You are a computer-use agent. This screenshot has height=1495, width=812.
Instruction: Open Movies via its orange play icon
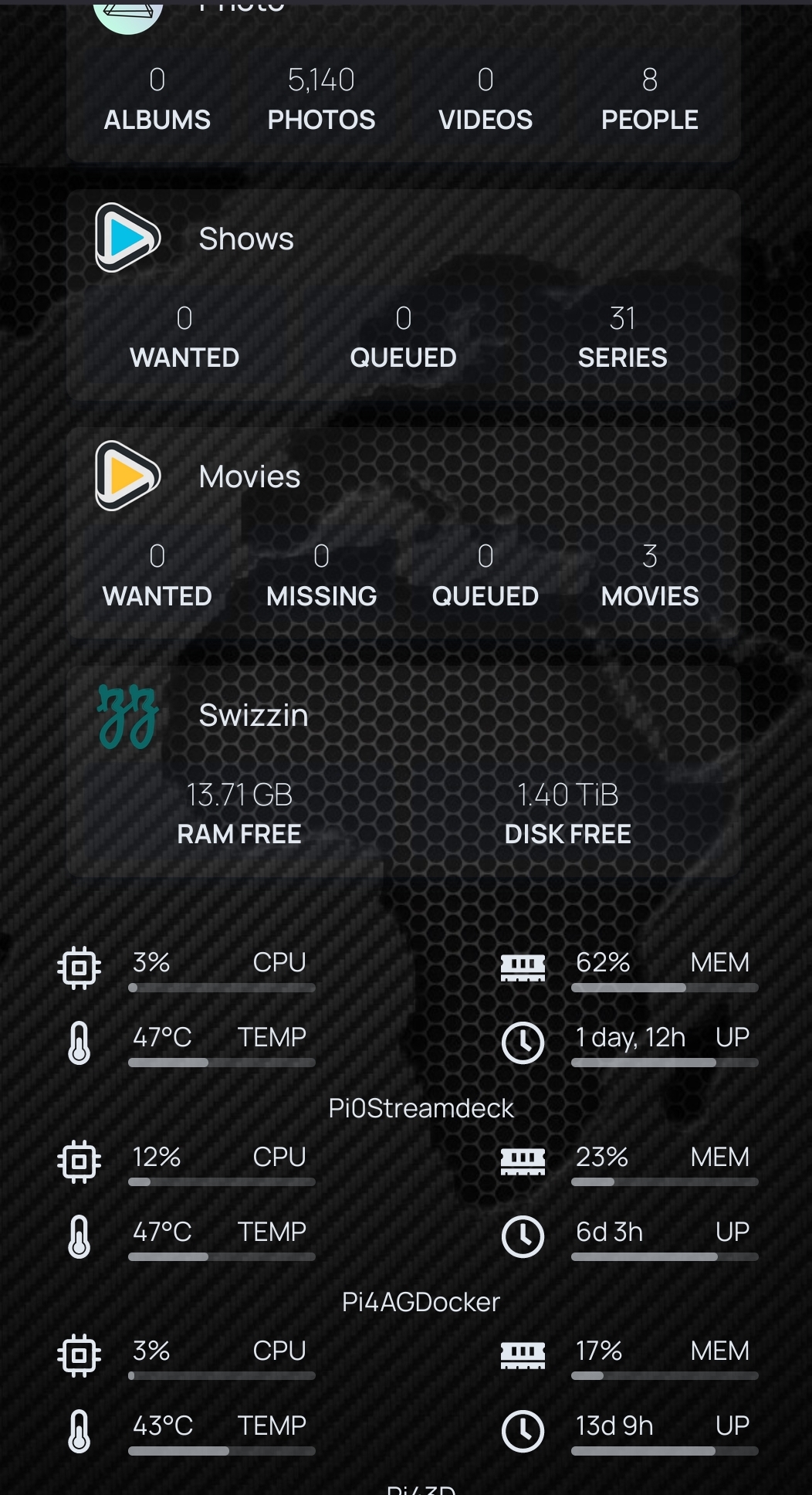click(127, 476)
